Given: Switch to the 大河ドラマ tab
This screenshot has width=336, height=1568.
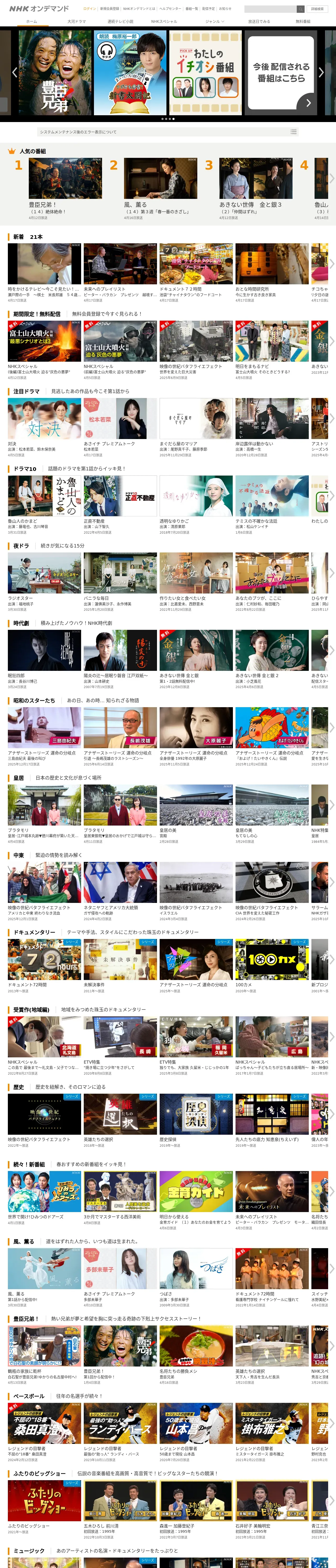Looking at the screenshot, I should click(76, 21).
